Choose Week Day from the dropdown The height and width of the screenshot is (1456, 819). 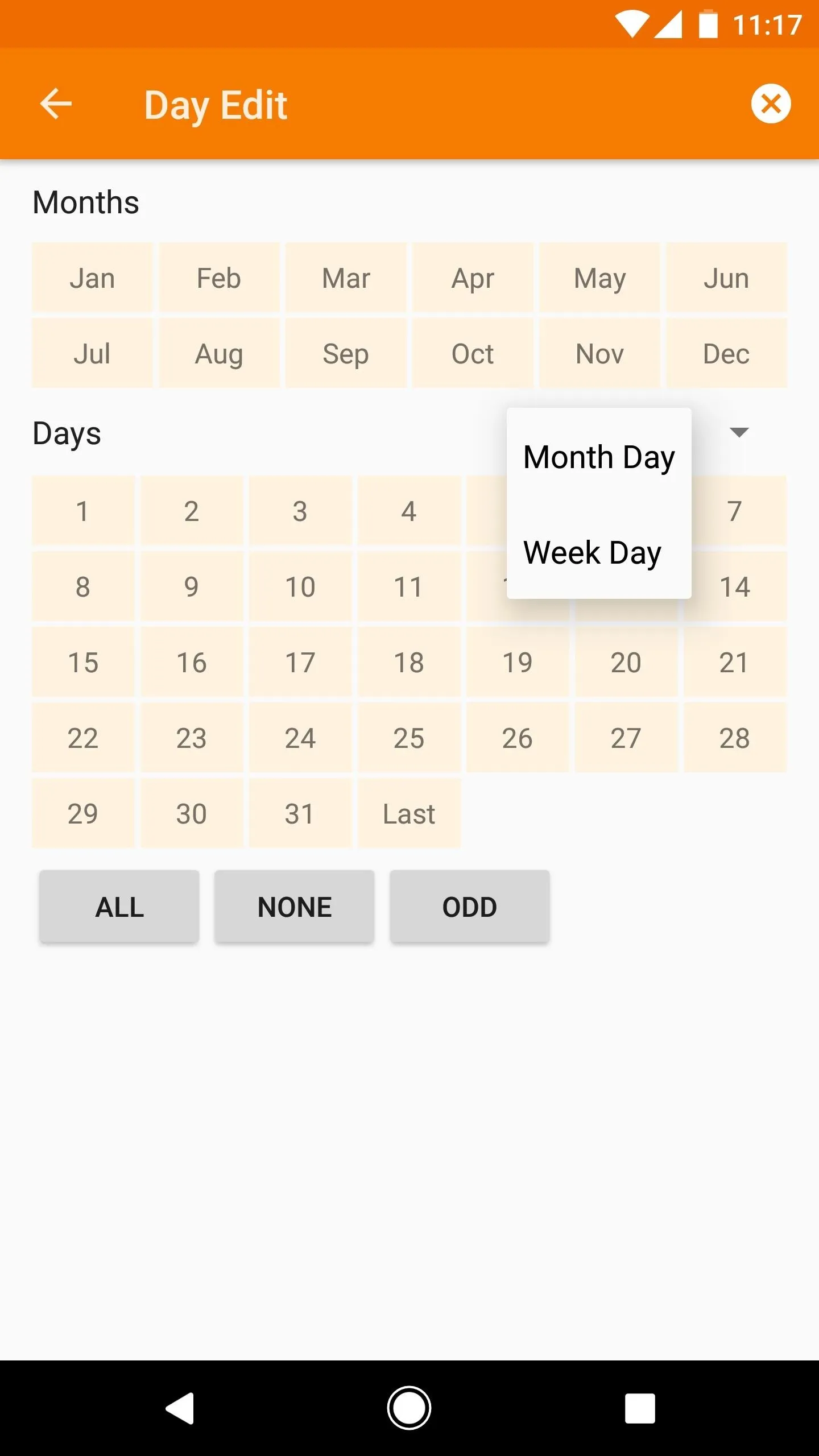pos(599,552)
